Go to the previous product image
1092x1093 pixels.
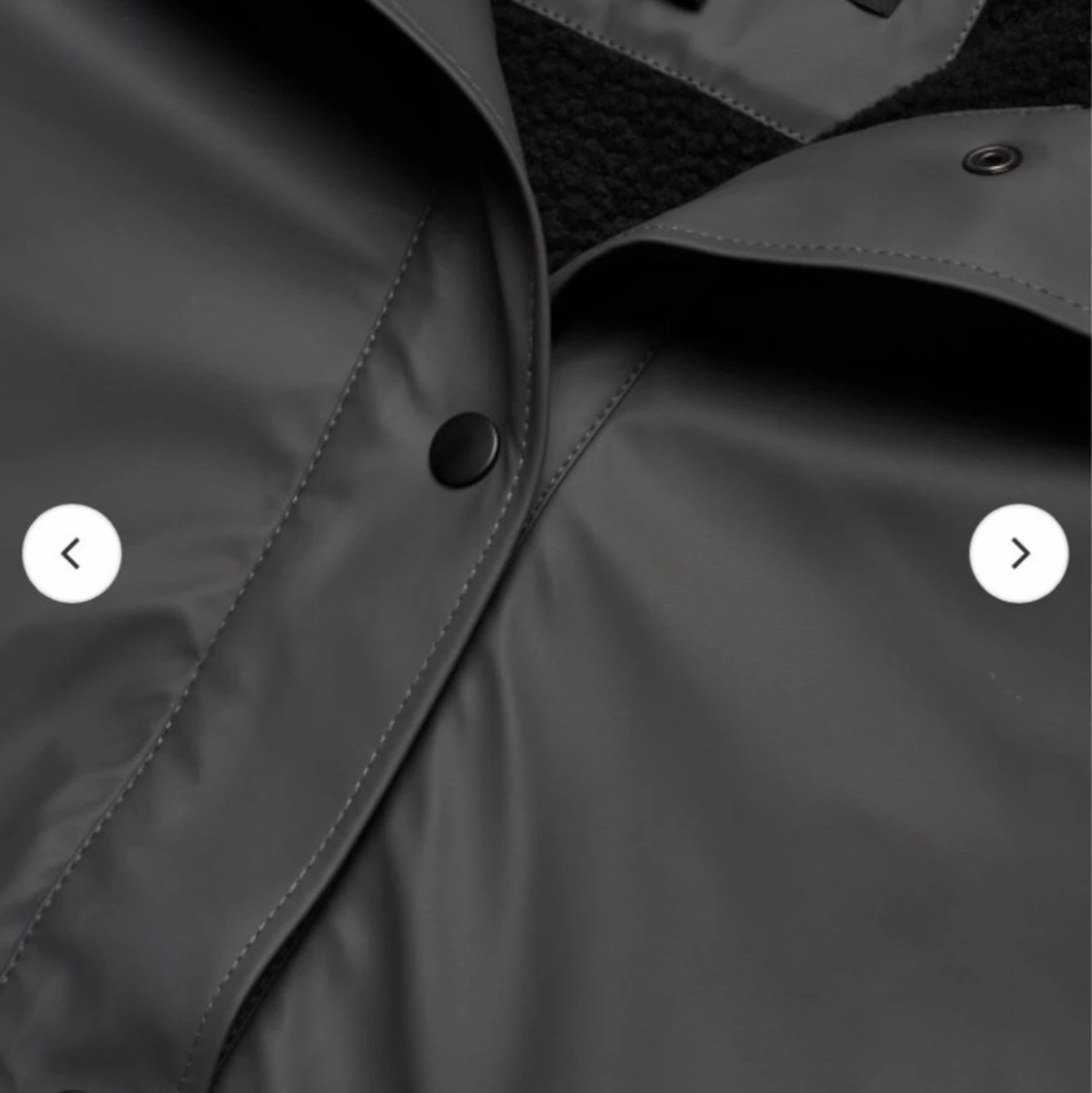click(72, 553)
